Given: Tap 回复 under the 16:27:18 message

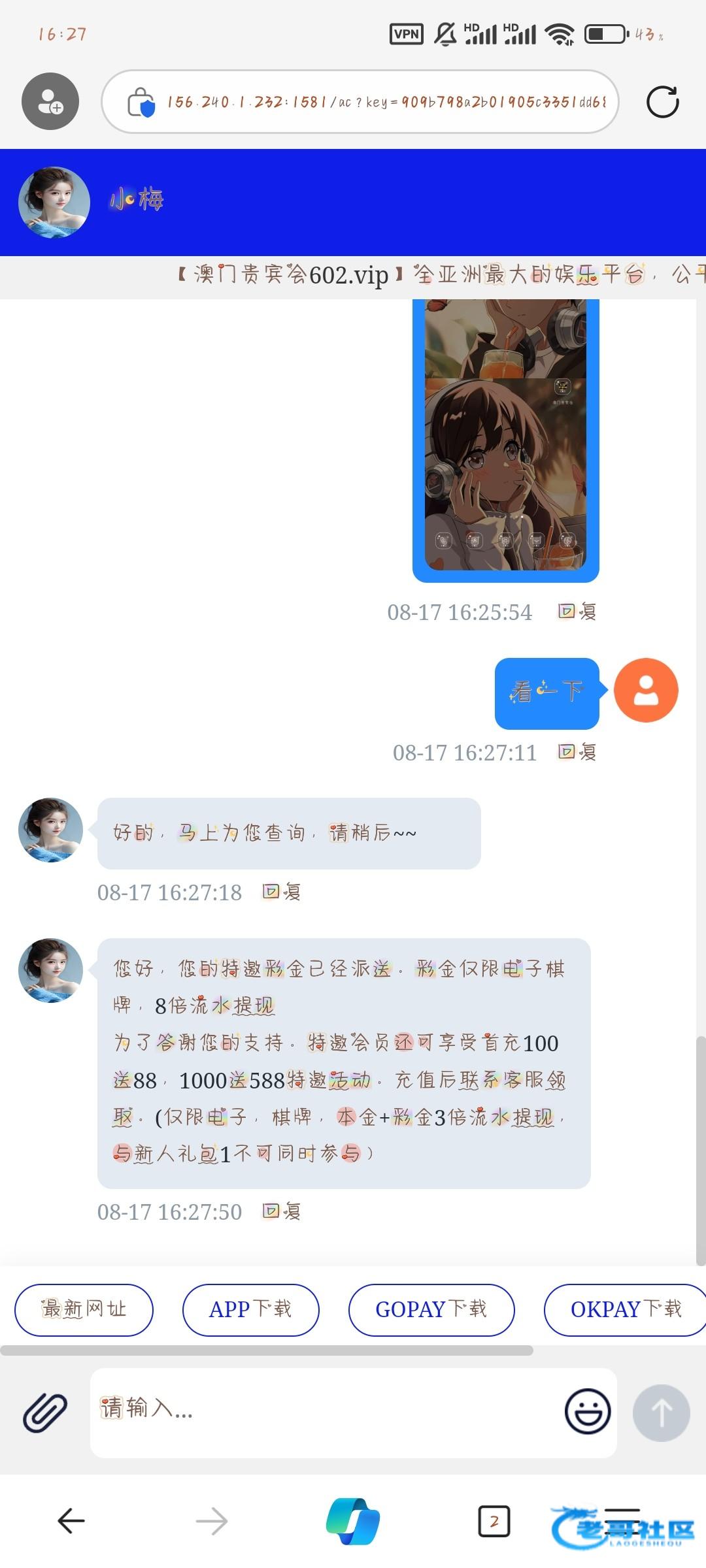Looking at the screenshot, I should point(282,892).
